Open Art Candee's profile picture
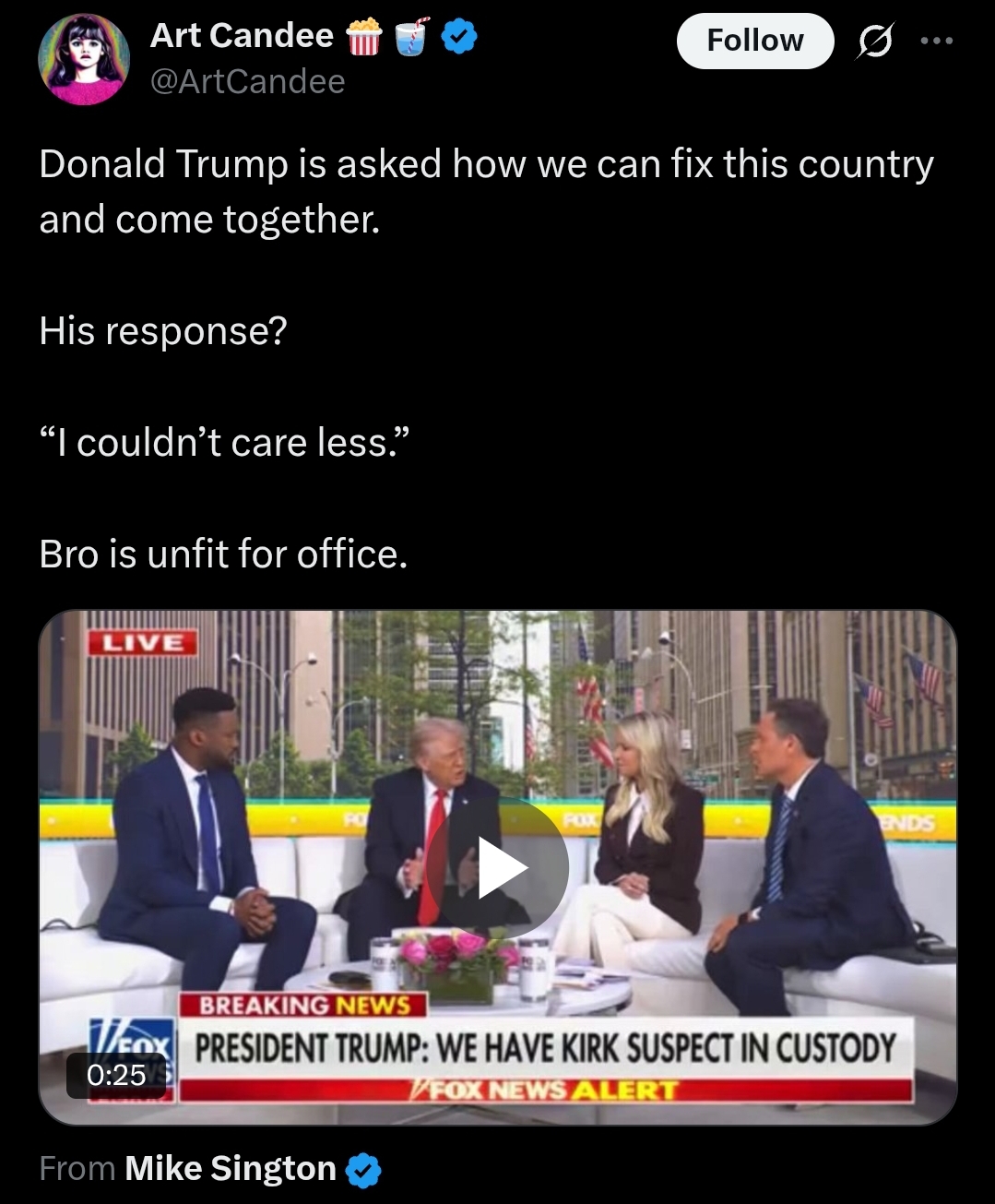The width and height of the screenshot is (995, 1204). (84, 60)
